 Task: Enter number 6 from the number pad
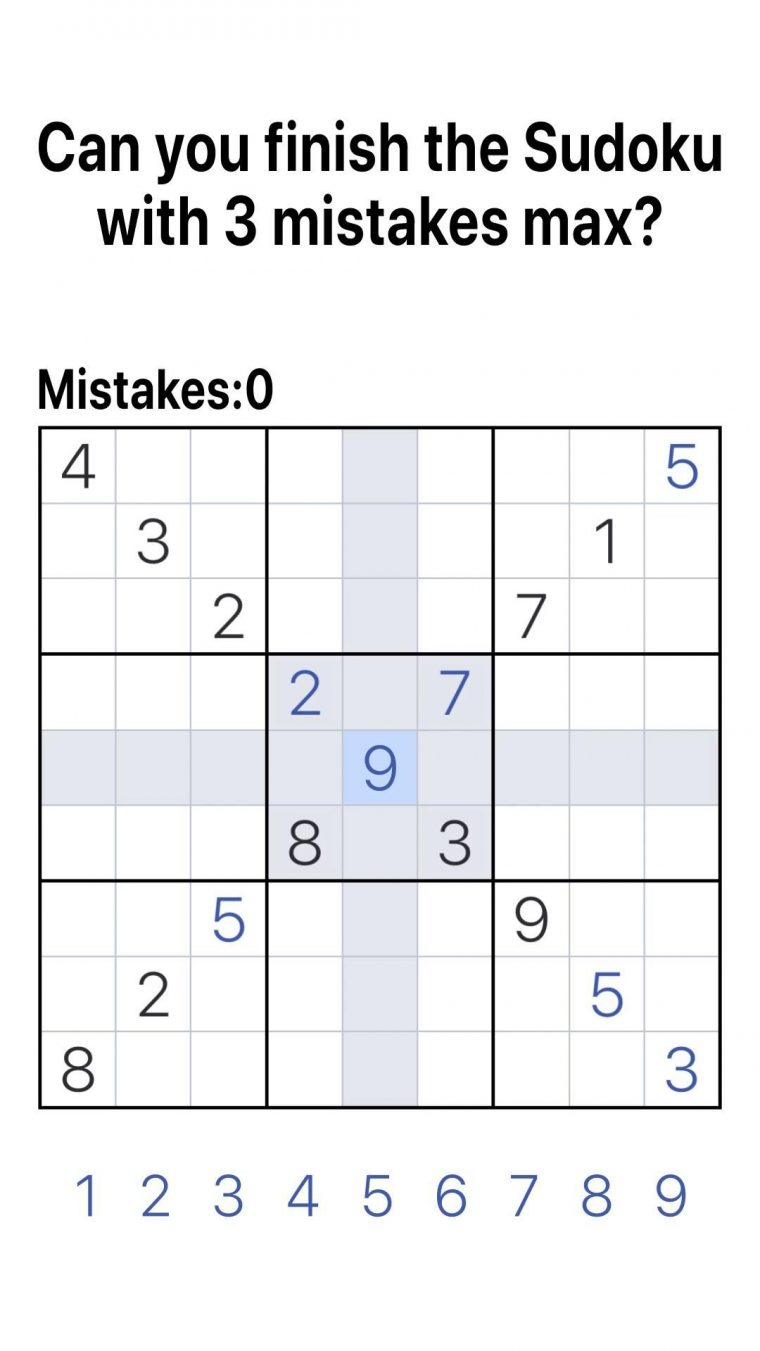click(451, 1197)
